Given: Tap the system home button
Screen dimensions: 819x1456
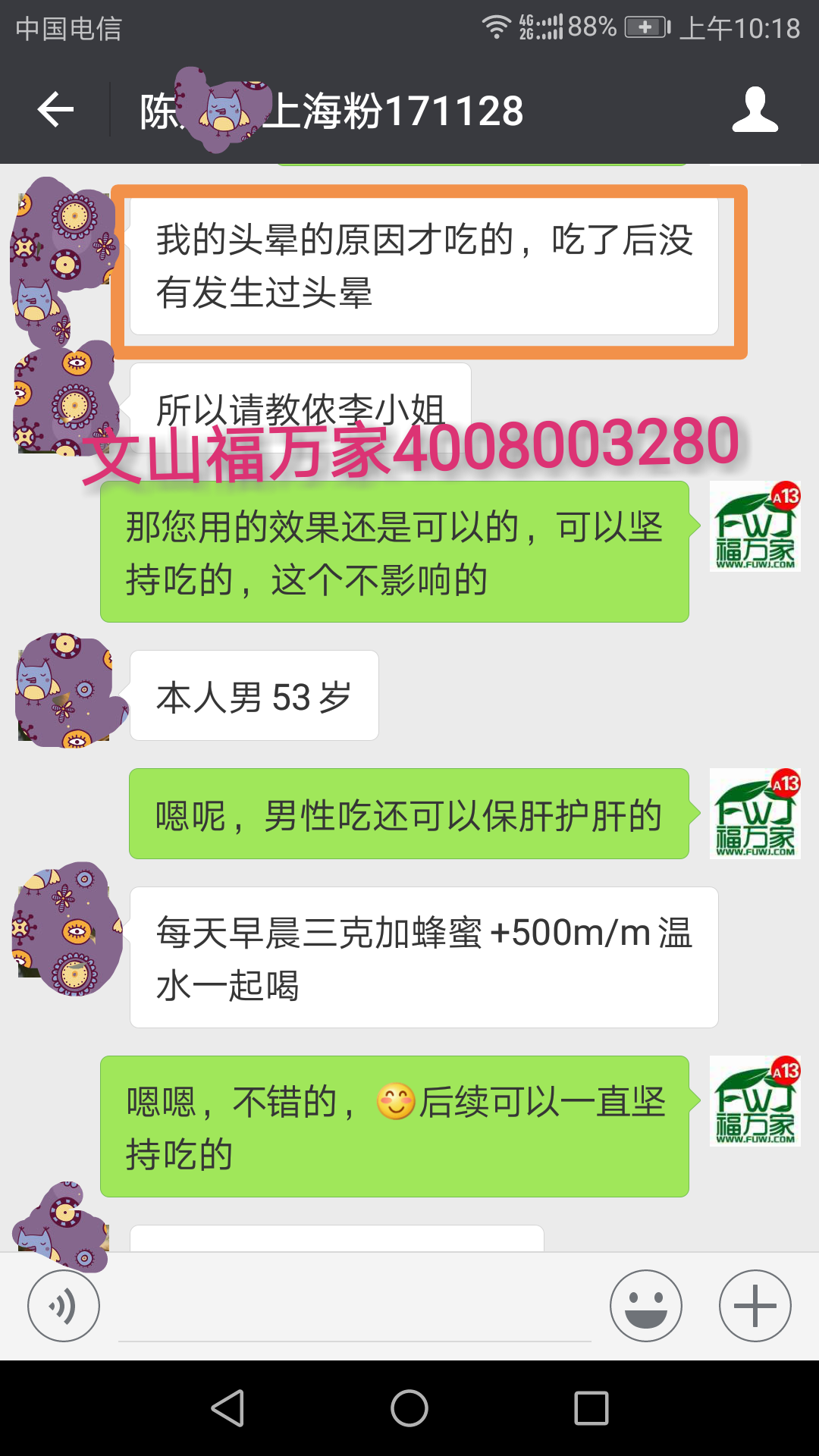Looking at the screenshot, I should (409, 1408).
